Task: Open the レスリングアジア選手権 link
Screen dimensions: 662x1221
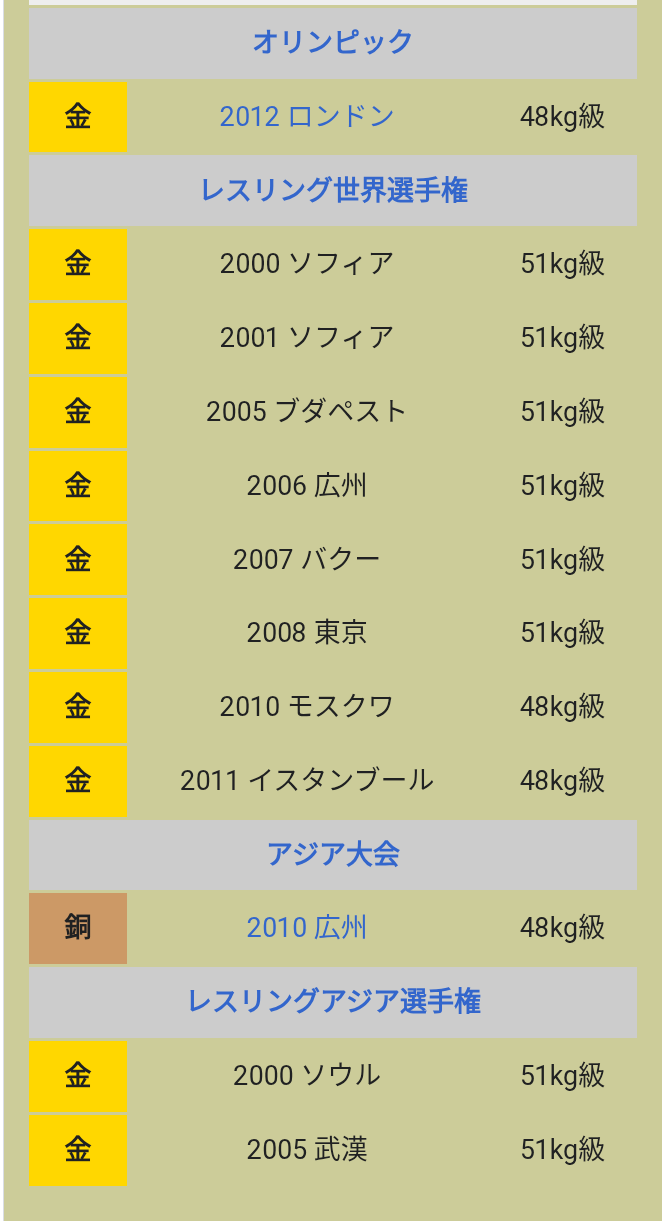Action: click(333, 1001)
